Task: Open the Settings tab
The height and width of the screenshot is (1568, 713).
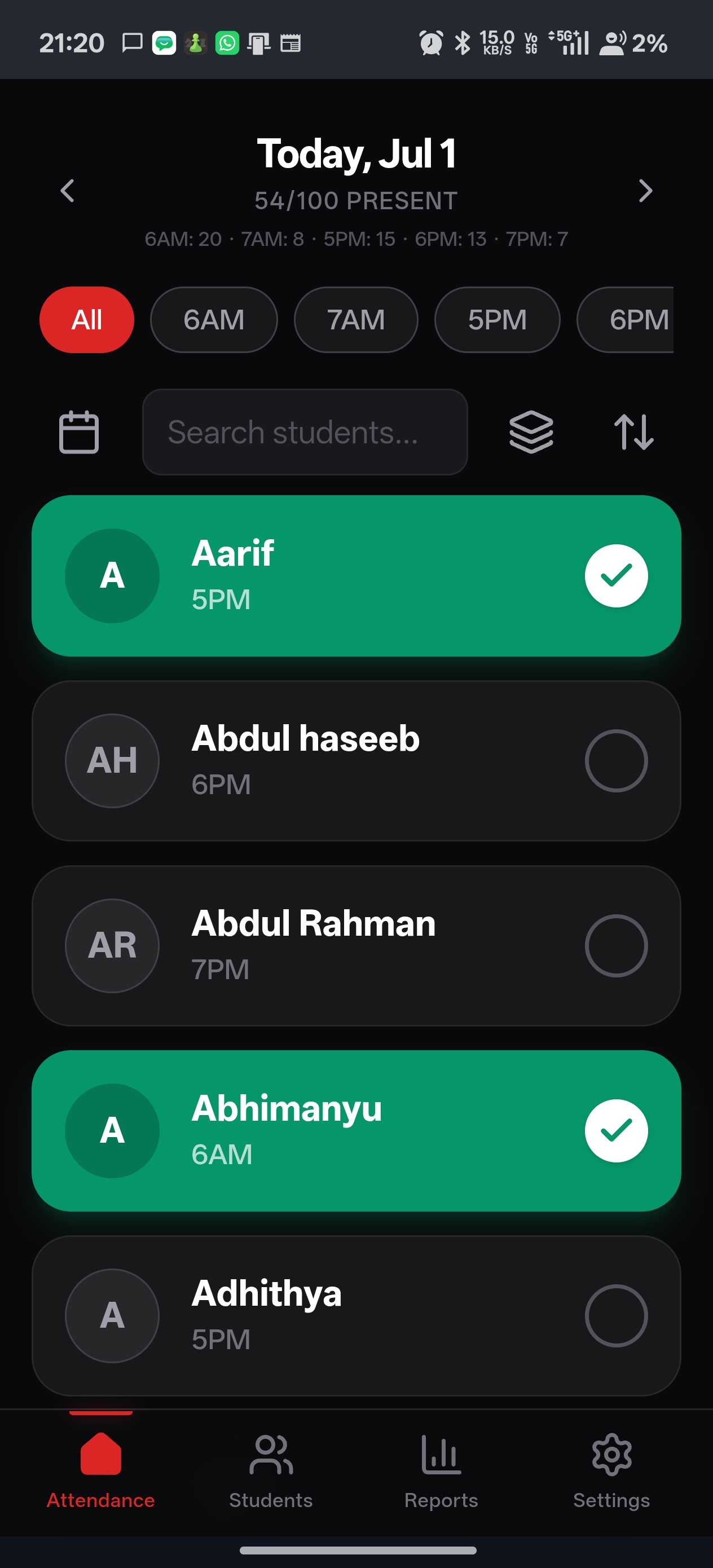Action: pos(611,1471)
